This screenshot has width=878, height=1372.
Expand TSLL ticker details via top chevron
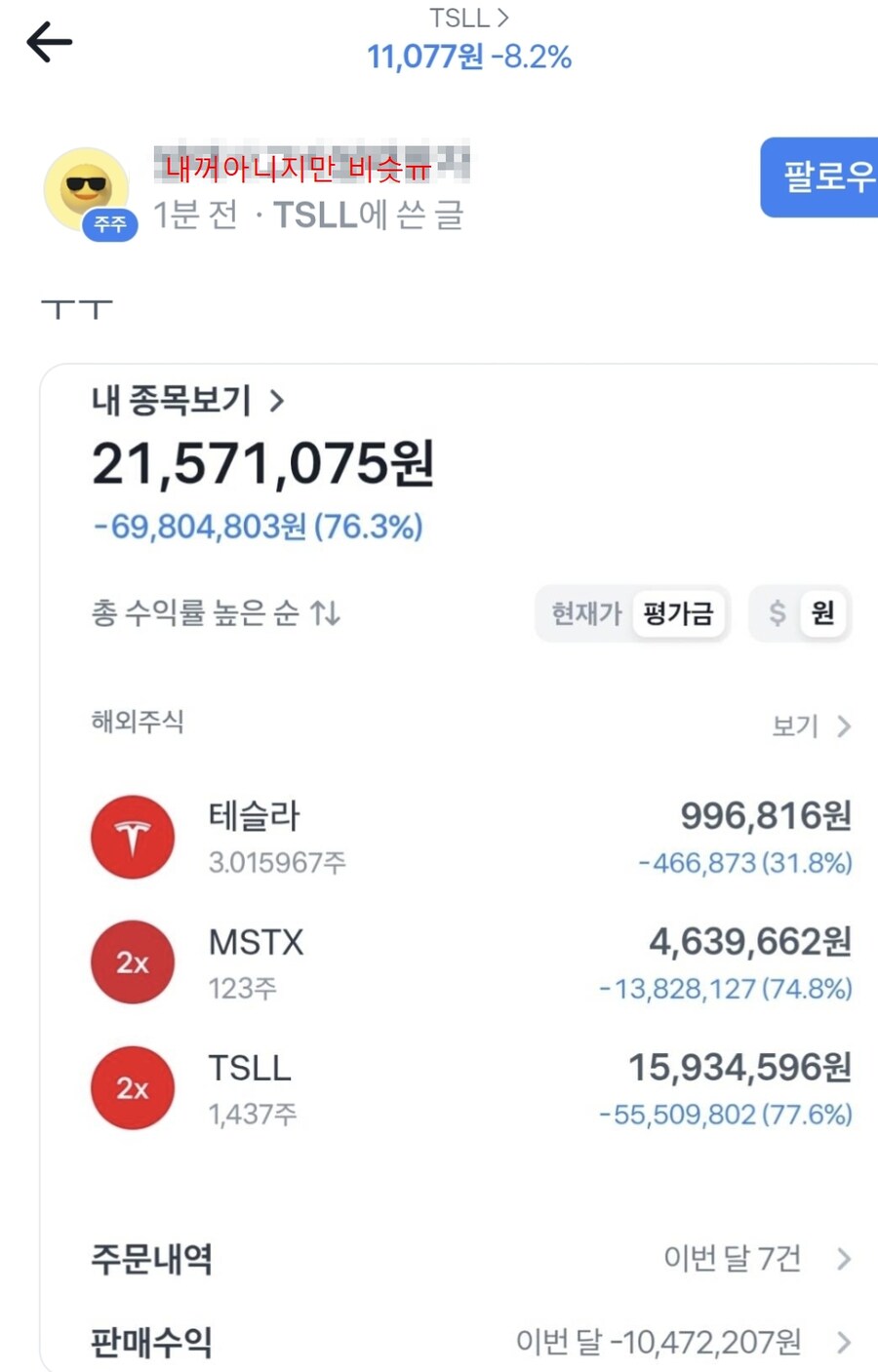pos(502,17)
